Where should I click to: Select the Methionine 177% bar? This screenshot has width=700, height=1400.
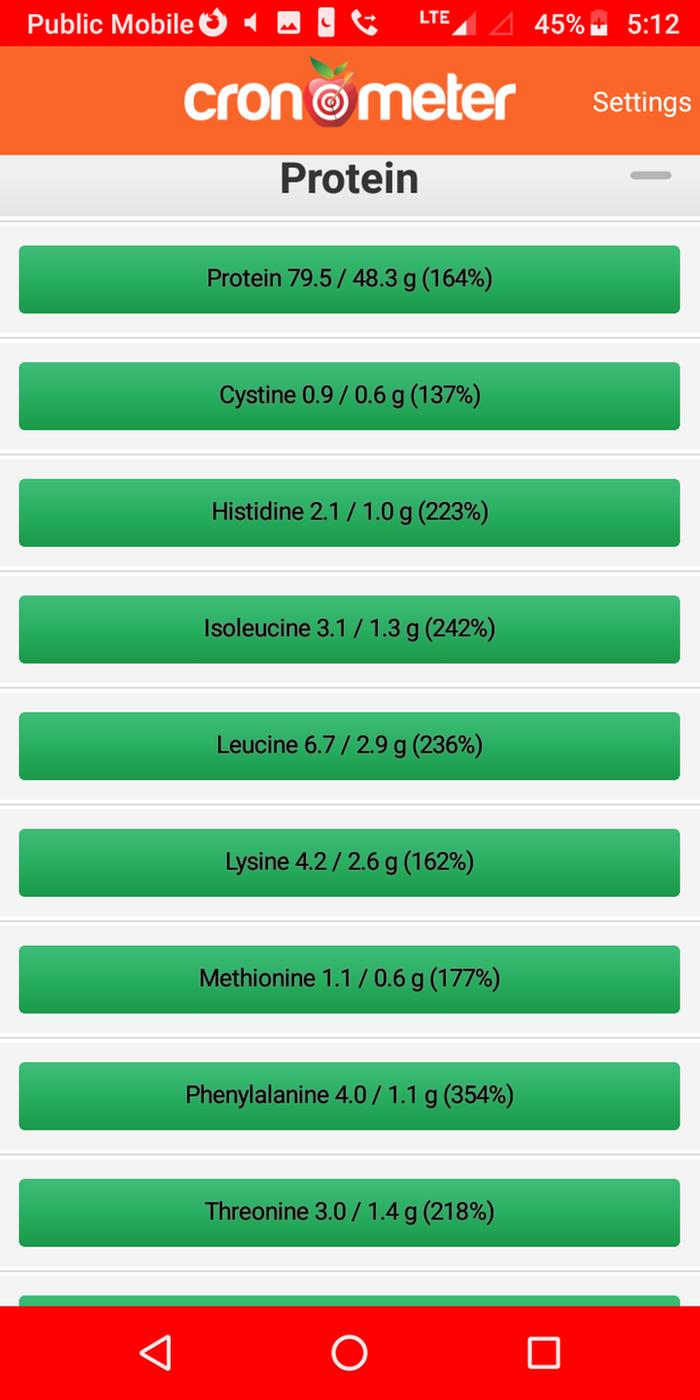coord(349,979)
